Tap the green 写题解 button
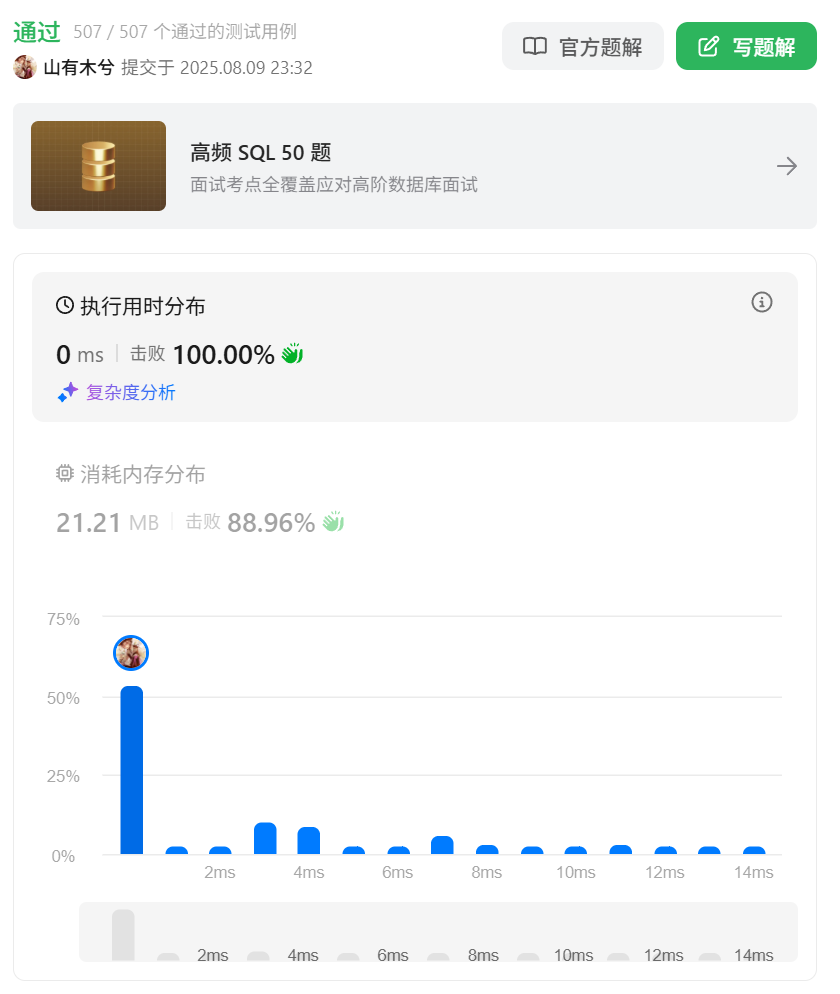 click(x=746, y=46)
